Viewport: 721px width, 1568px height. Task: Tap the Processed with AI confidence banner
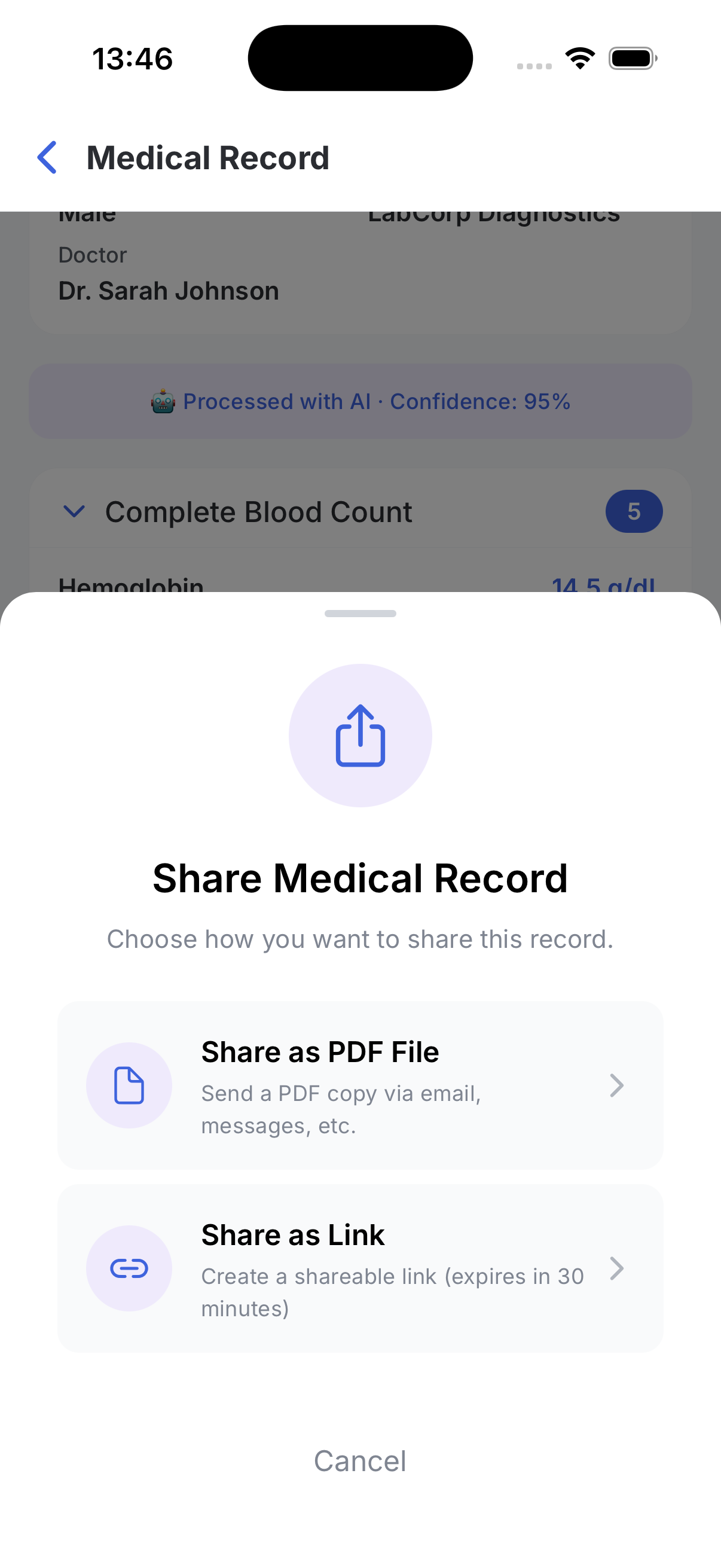pyautogui.click(x=360, y=401)
